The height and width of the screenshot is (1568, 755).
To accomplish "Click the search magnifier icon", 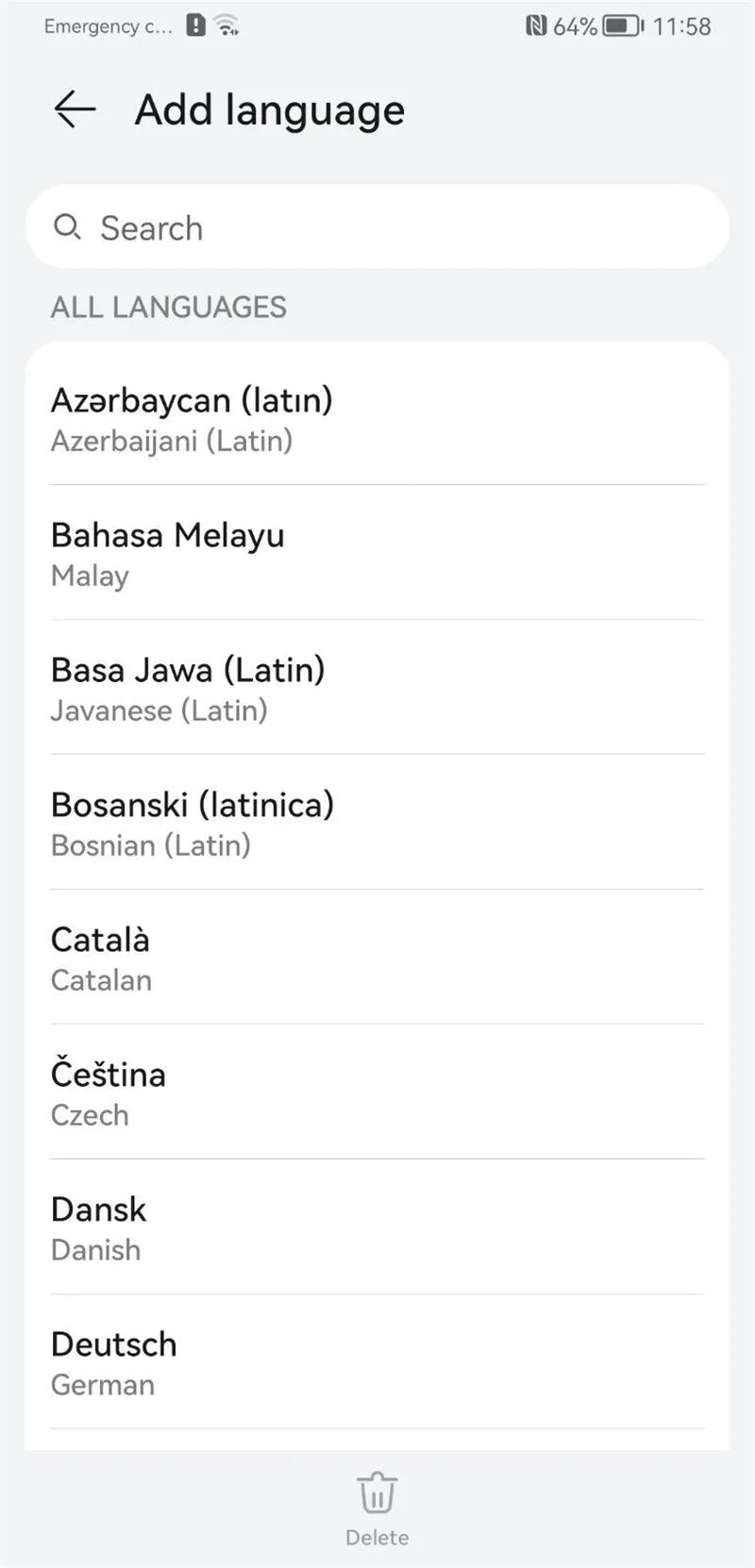I will click(67, 227).
